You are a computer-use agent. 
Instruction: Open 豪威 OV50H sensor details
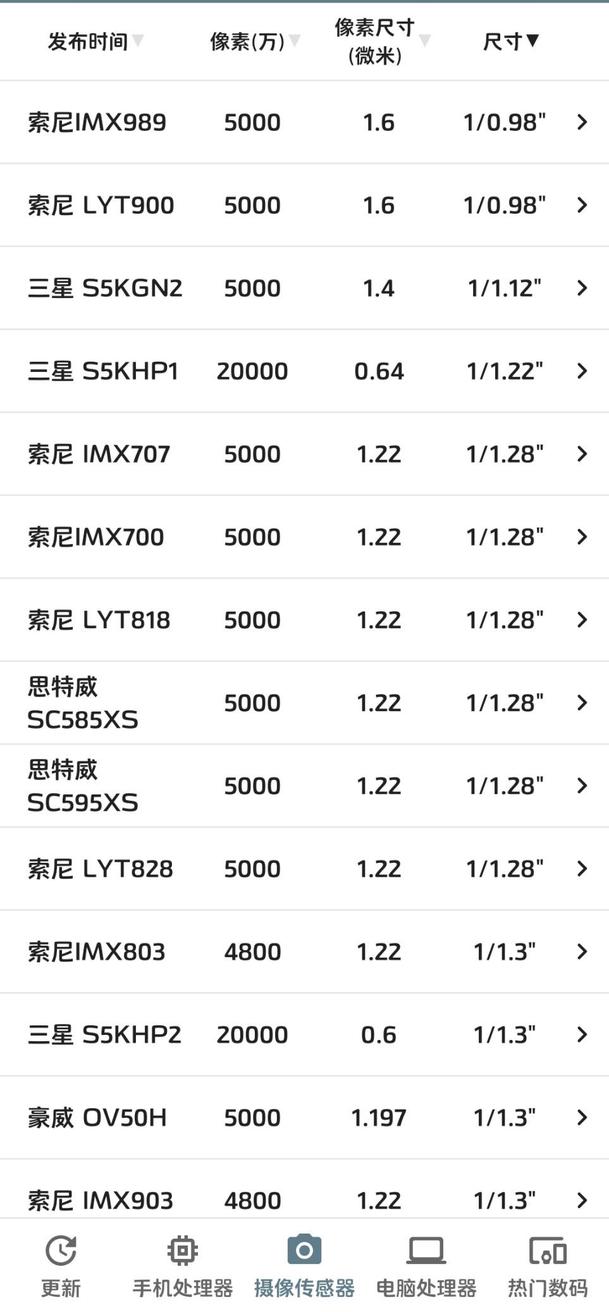coord(304,1118)
